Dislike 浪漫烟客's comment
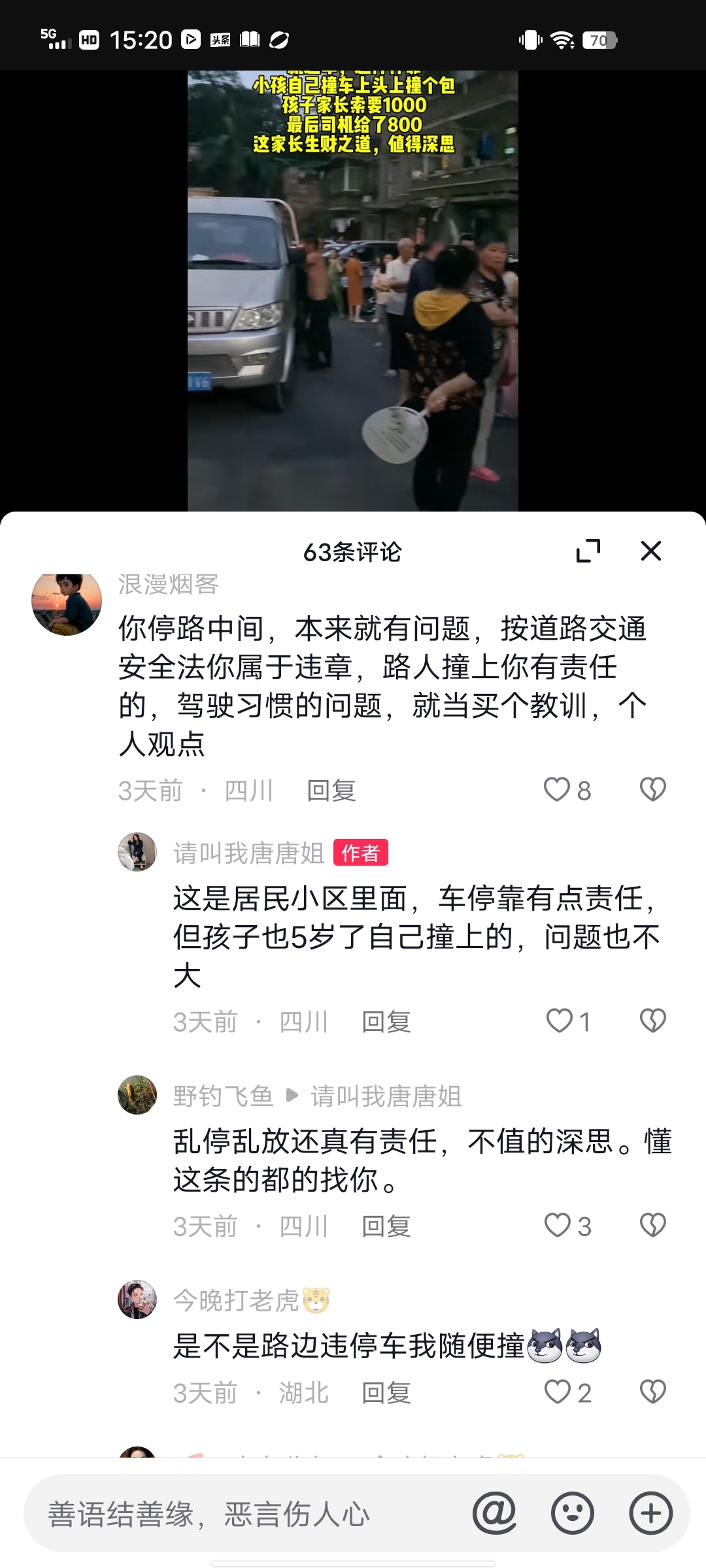This screenshot has height=1568, width=706. (x=652, y=789)
